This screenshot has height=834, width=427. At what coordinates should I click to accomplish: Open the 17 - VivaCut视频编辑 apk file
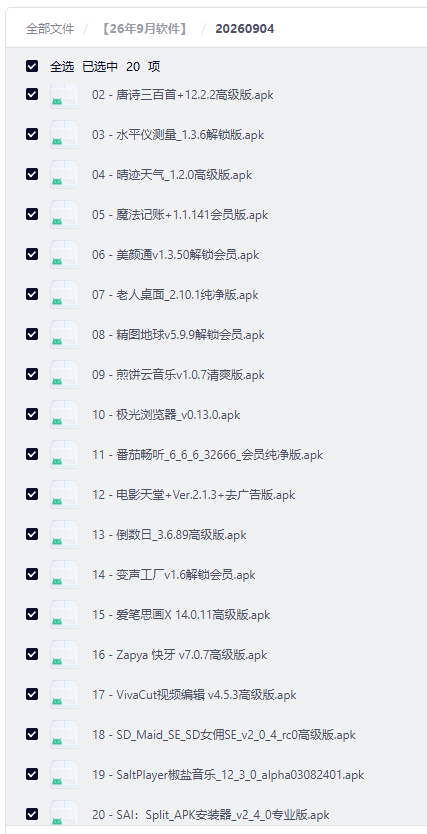[x=194, y=695]
